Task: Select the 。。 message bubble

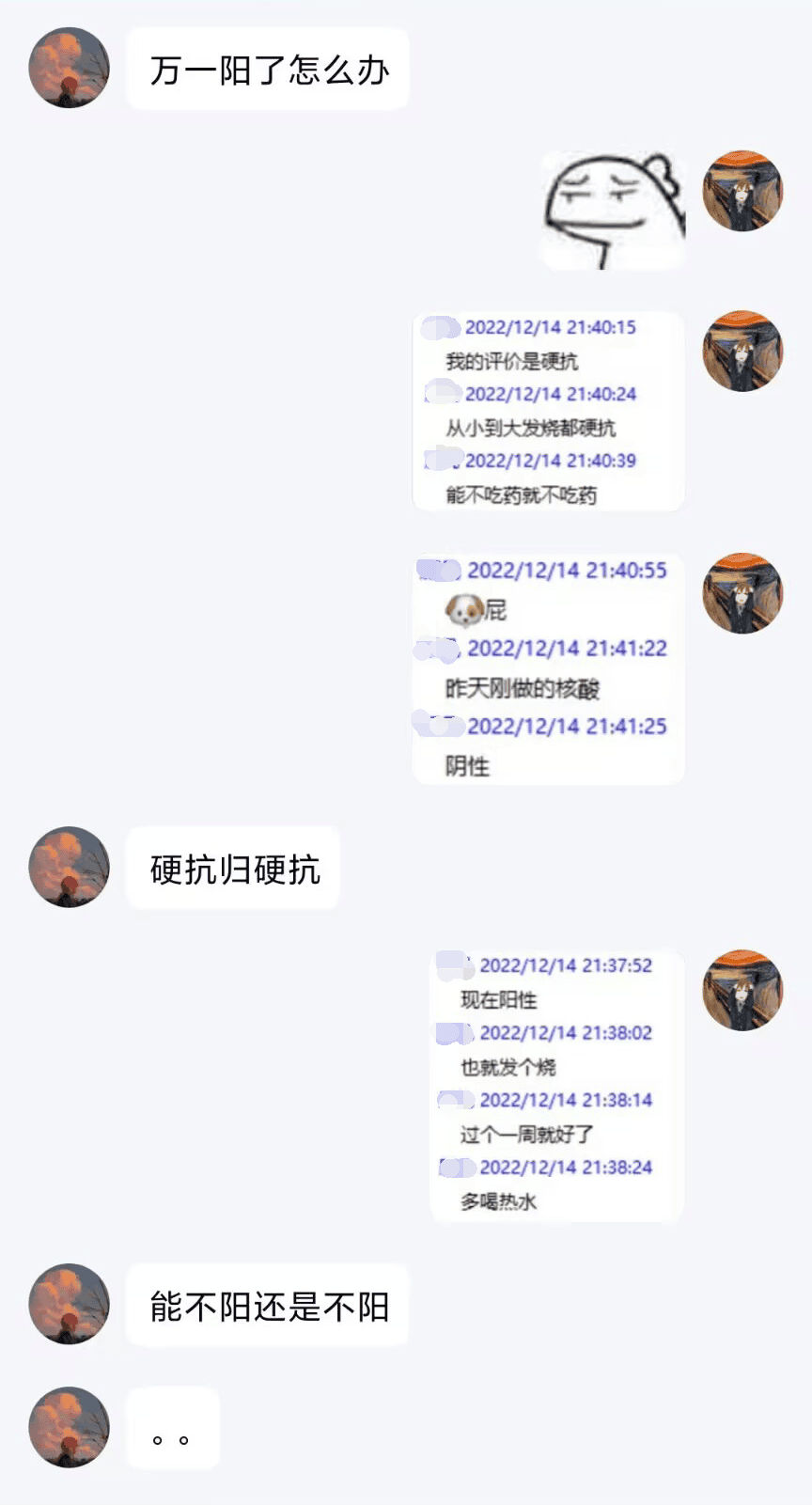Action: [x=171, y=1427]
